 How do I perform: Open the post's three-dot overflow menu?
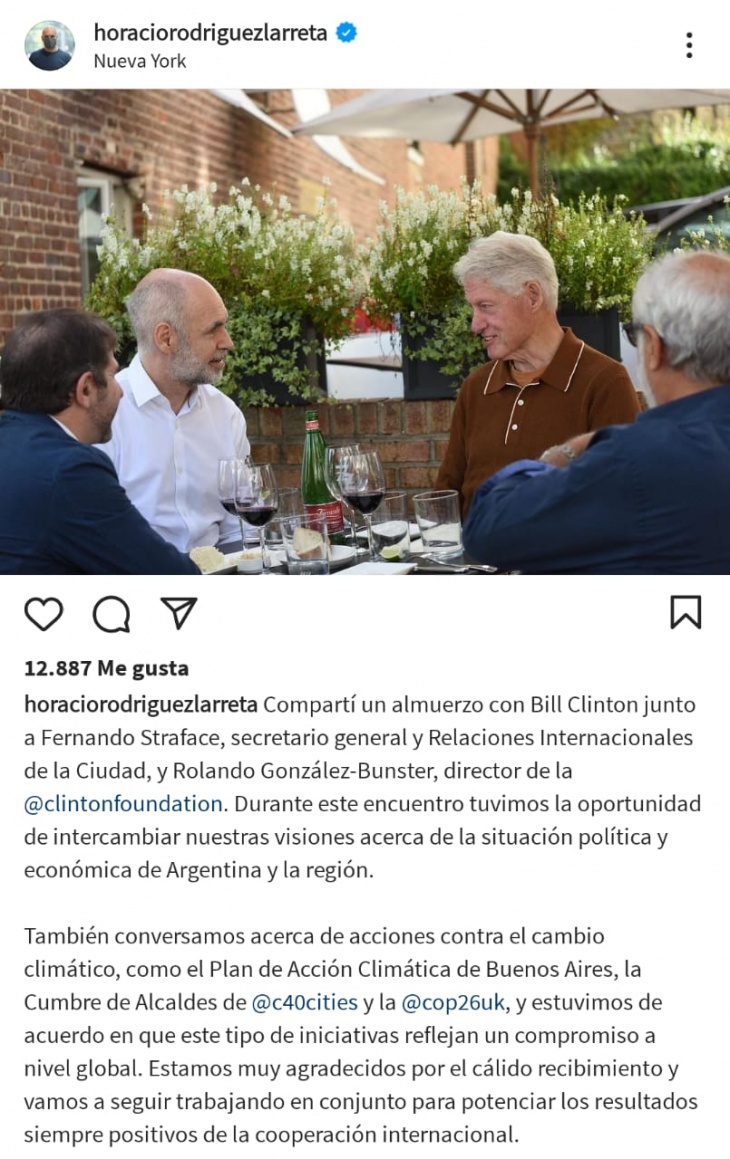coord(689,45)
